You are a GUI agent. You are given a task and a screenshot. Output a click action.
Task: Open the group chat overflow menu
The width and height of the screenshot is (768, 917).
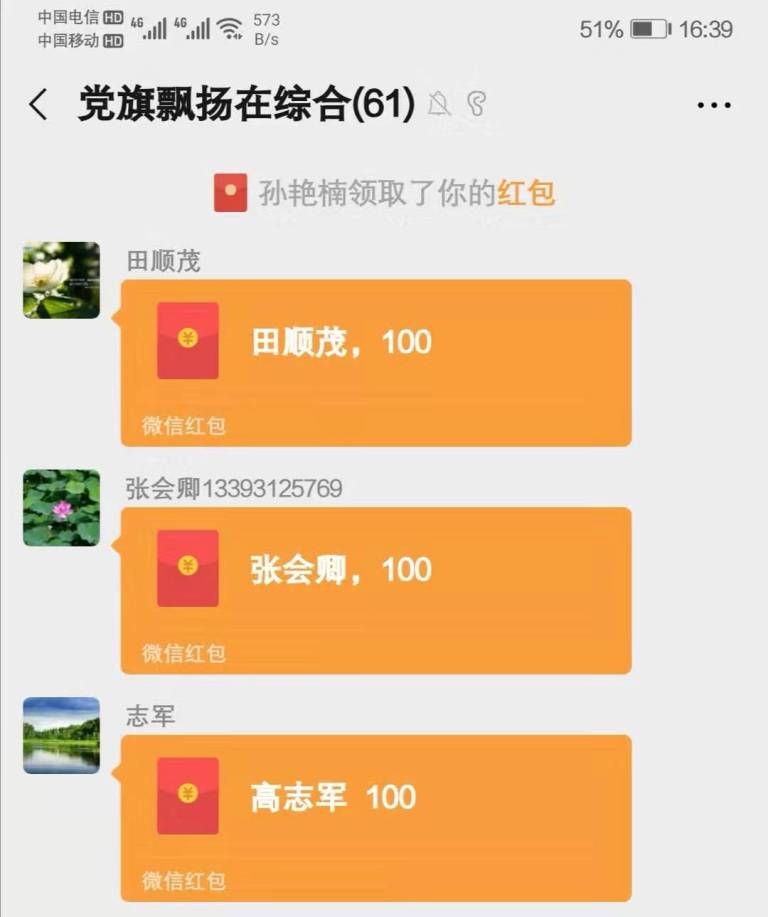coord(713,105)
